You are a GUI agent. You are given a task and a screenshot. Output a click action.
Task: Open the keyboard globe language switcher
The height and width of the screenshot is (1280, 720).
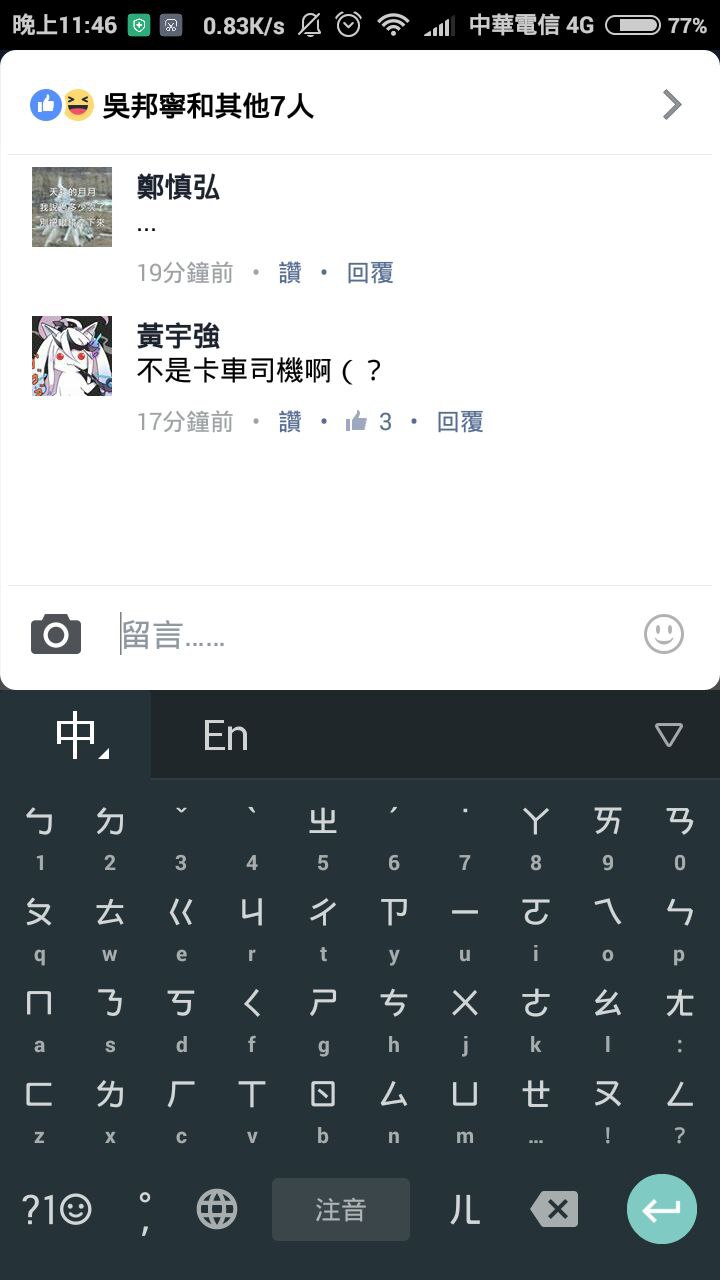pyautogui.click(x=217, y=1210)
